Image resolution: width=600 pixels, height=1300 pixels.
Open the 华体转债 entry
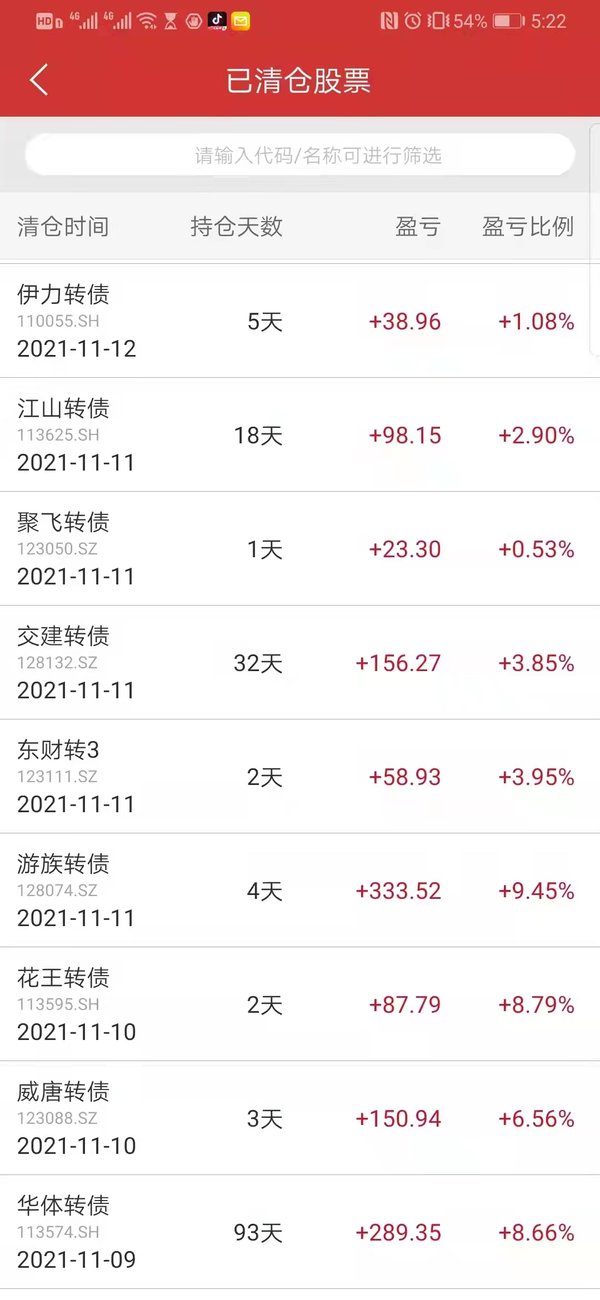click(x=300, y=1232)
